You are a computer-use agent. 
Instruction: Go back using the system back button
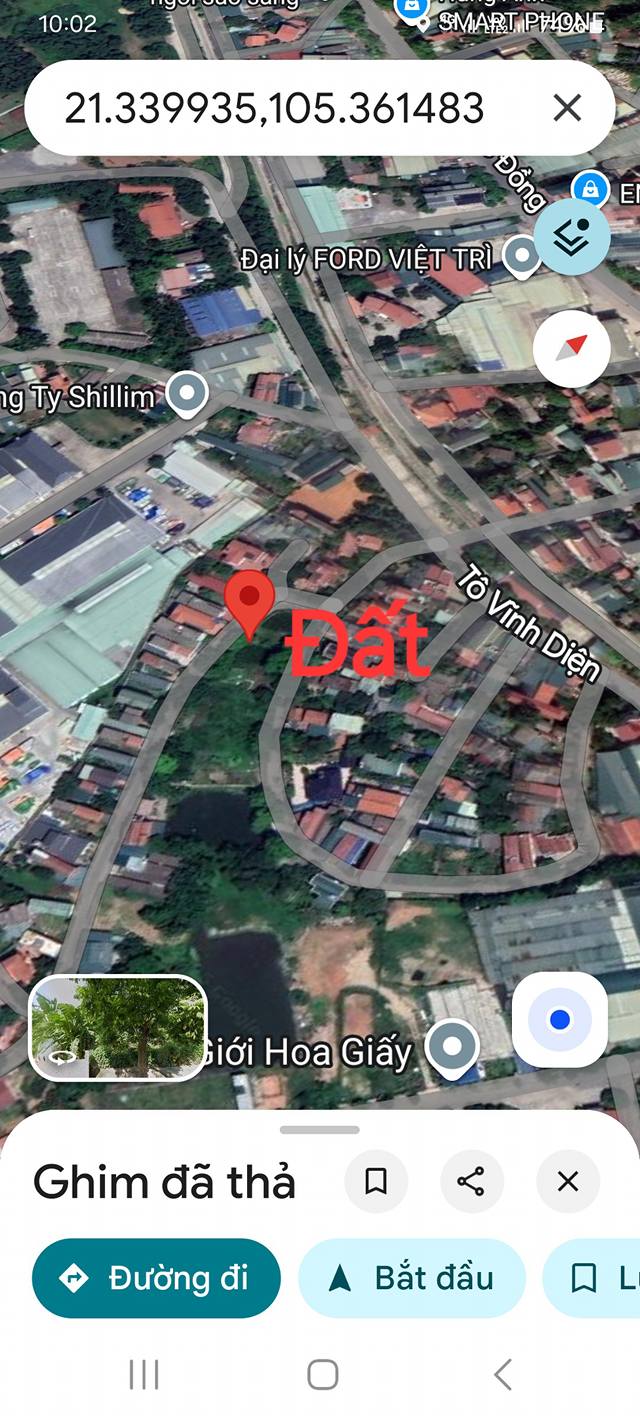point(503,1375)
